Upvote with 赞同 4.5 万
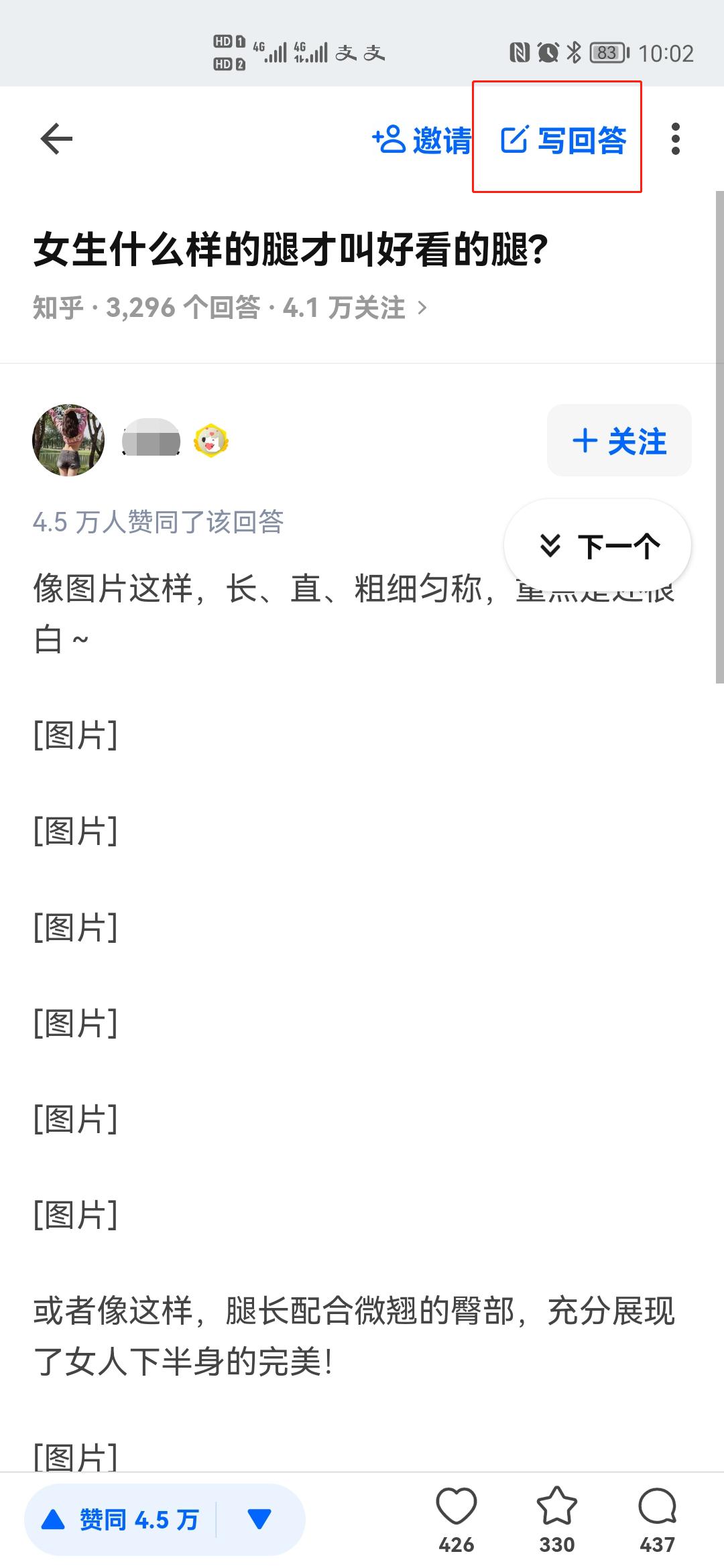Viewport: 724px width, 1568px height. (x=121, y=1520)
